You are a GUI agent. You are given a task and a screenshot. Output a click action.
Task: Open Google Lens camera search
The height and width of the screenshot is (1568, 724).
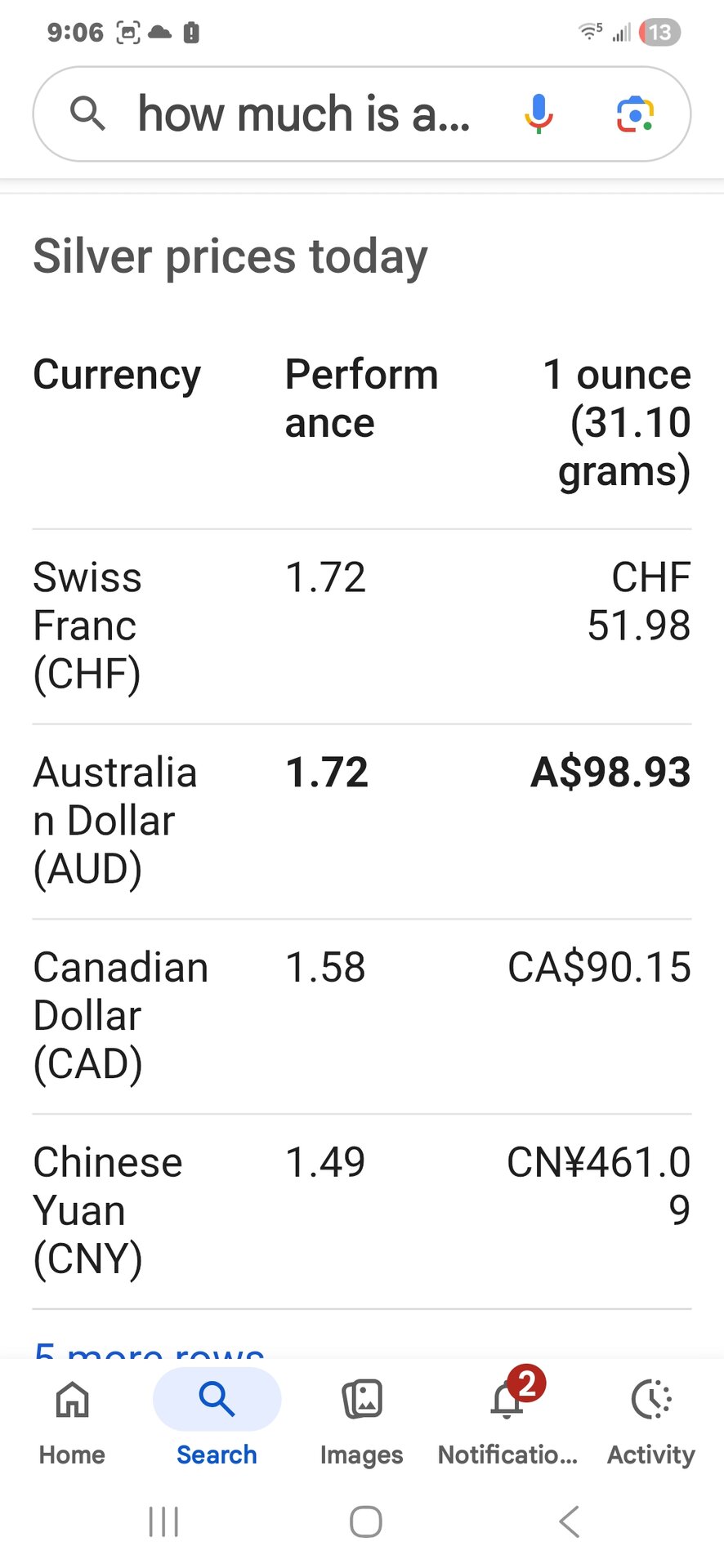pyautogui.click(x=635, y=114)
